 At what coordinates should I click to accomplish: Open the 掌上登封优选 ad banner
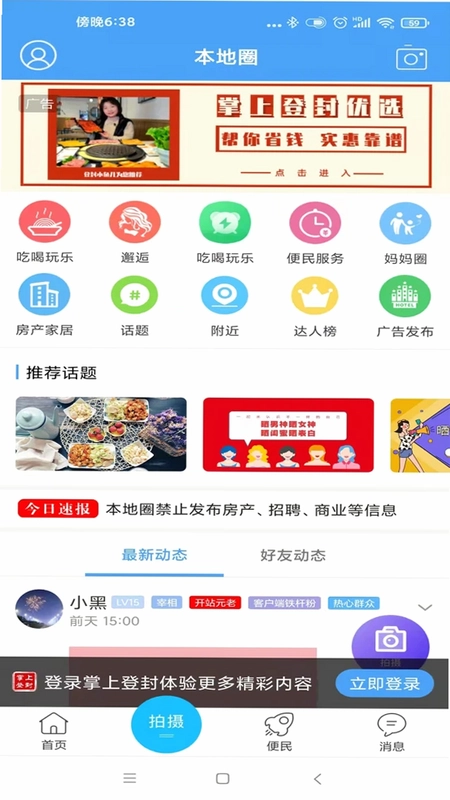pos(226,135)
